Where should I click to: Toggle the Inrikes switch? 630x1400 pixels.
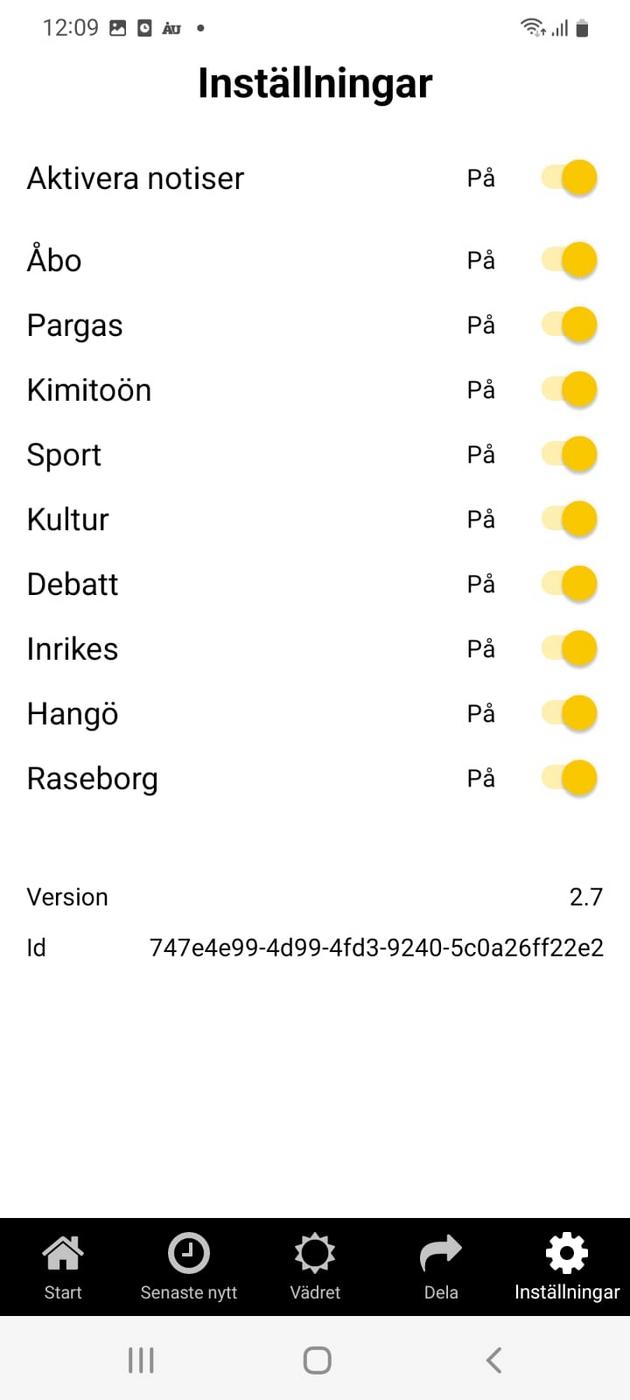(x=569, y=649)
